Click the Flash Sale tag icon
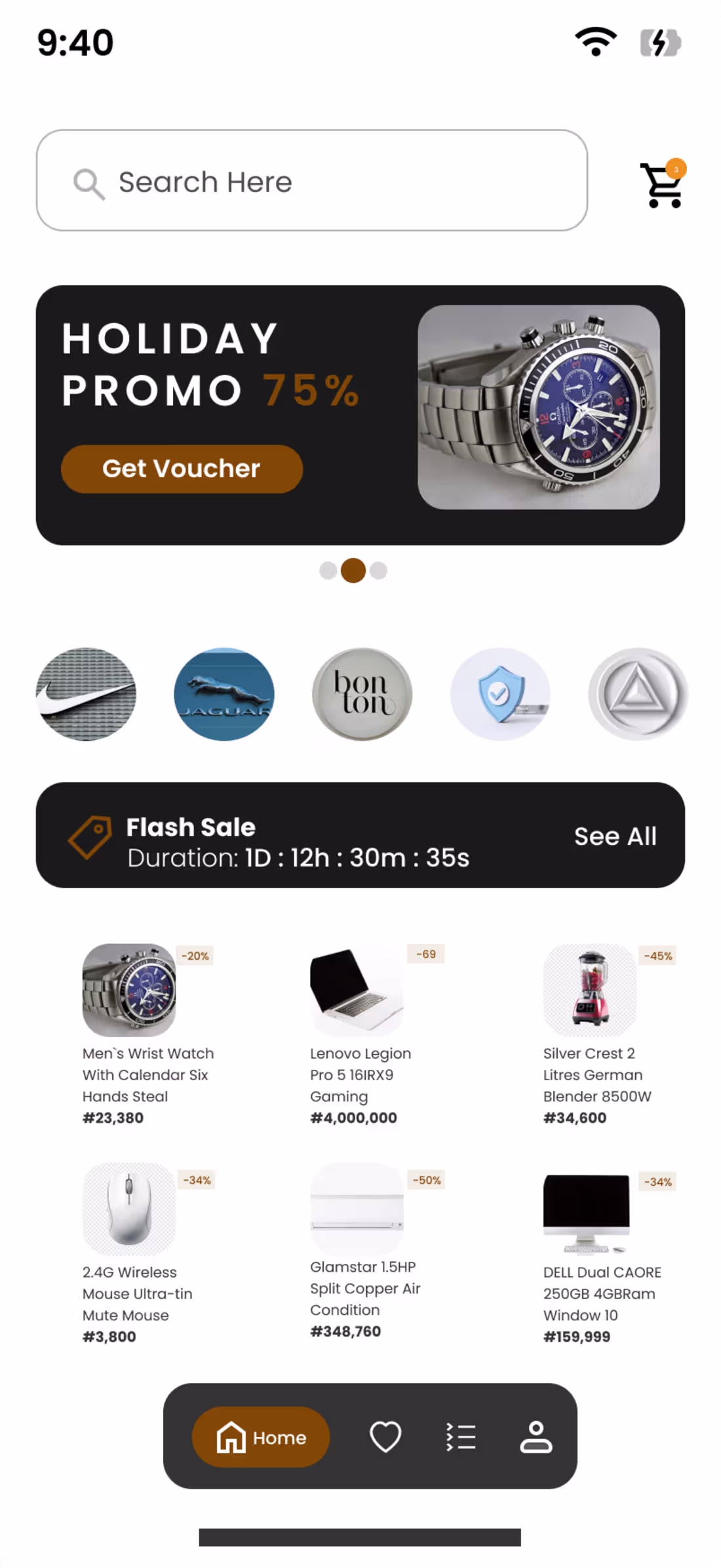Viewport: 721px width, 1568px height. [90, 836]
